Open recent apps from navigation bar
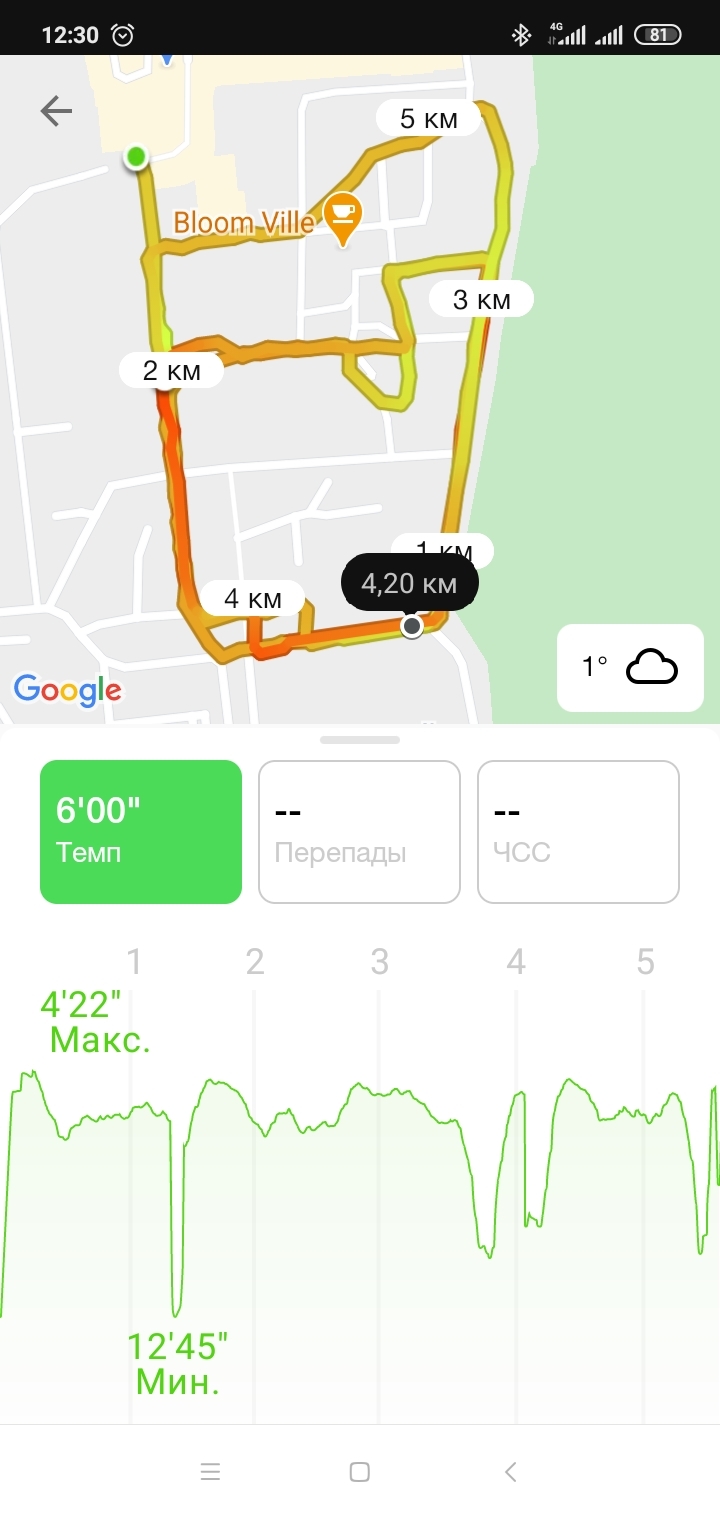Viewport: 720px width, 1520px height. pos(210,1471)
